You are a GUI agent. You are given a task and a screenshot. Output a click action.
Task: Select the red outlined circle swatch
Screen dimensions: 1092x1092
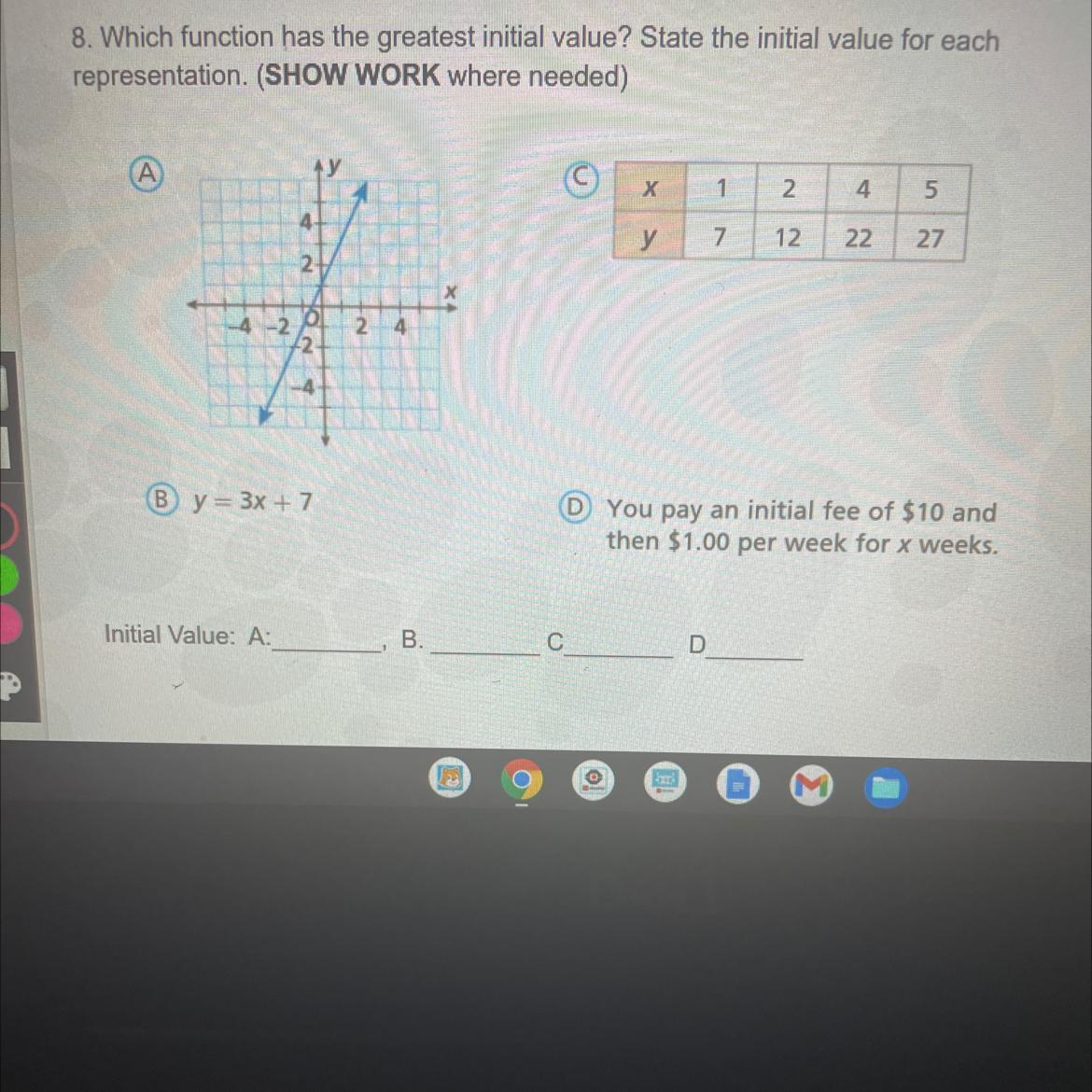point(7,525)
